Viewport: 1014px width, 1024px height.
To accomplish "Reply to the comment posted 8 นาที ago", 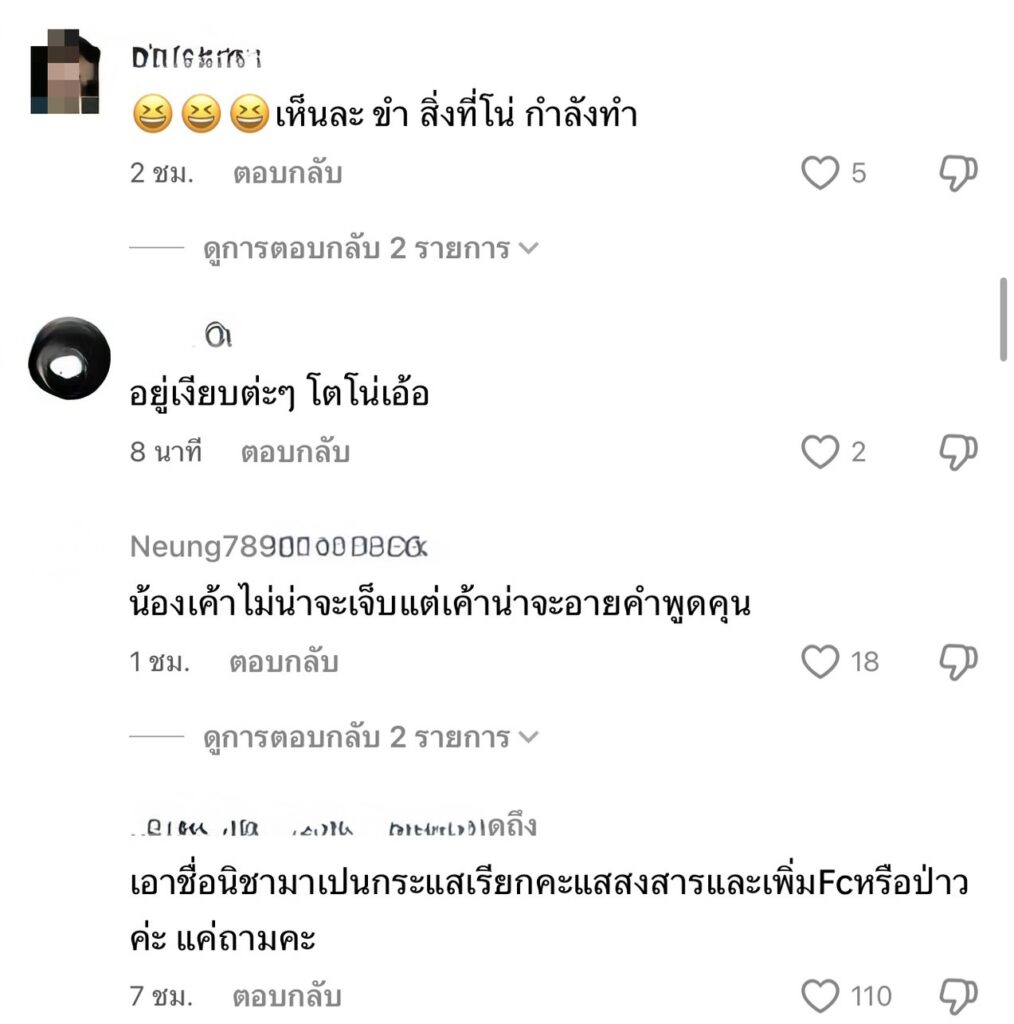I will coord(295,452).
